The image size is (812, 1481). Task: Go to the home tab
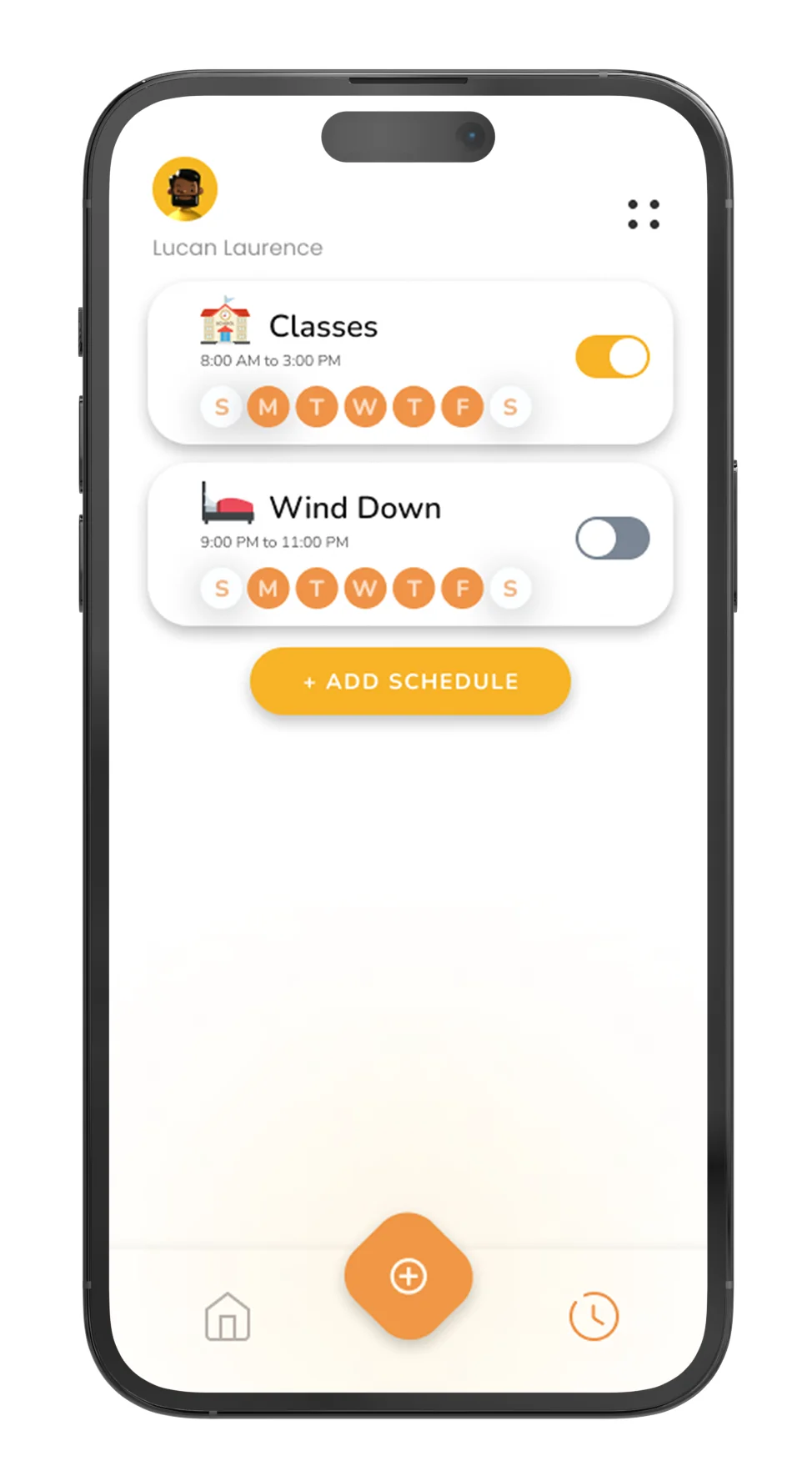point(228,1317)
